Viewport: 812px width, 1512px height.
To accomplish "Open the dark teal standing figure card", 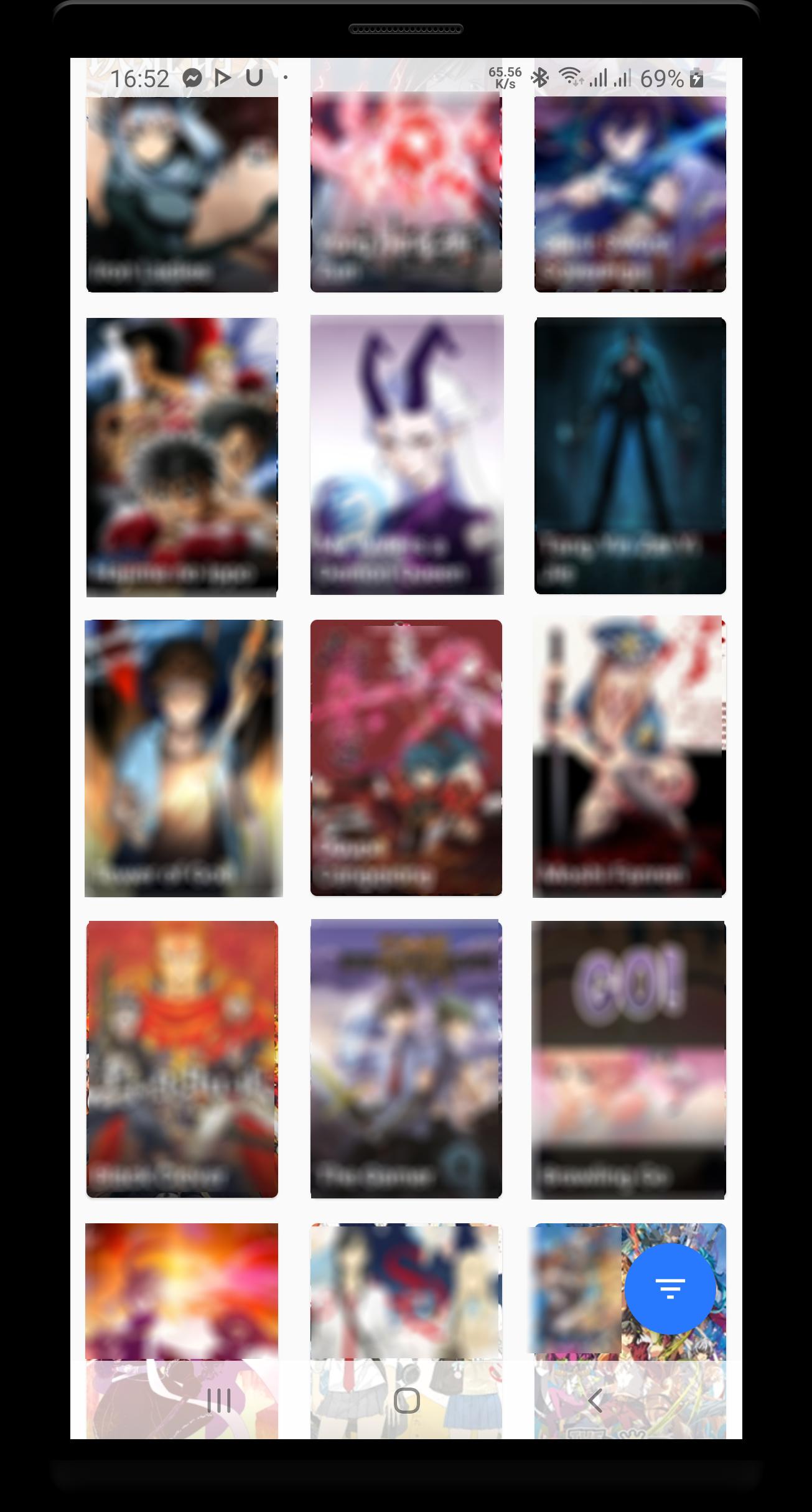I will 630,455.
